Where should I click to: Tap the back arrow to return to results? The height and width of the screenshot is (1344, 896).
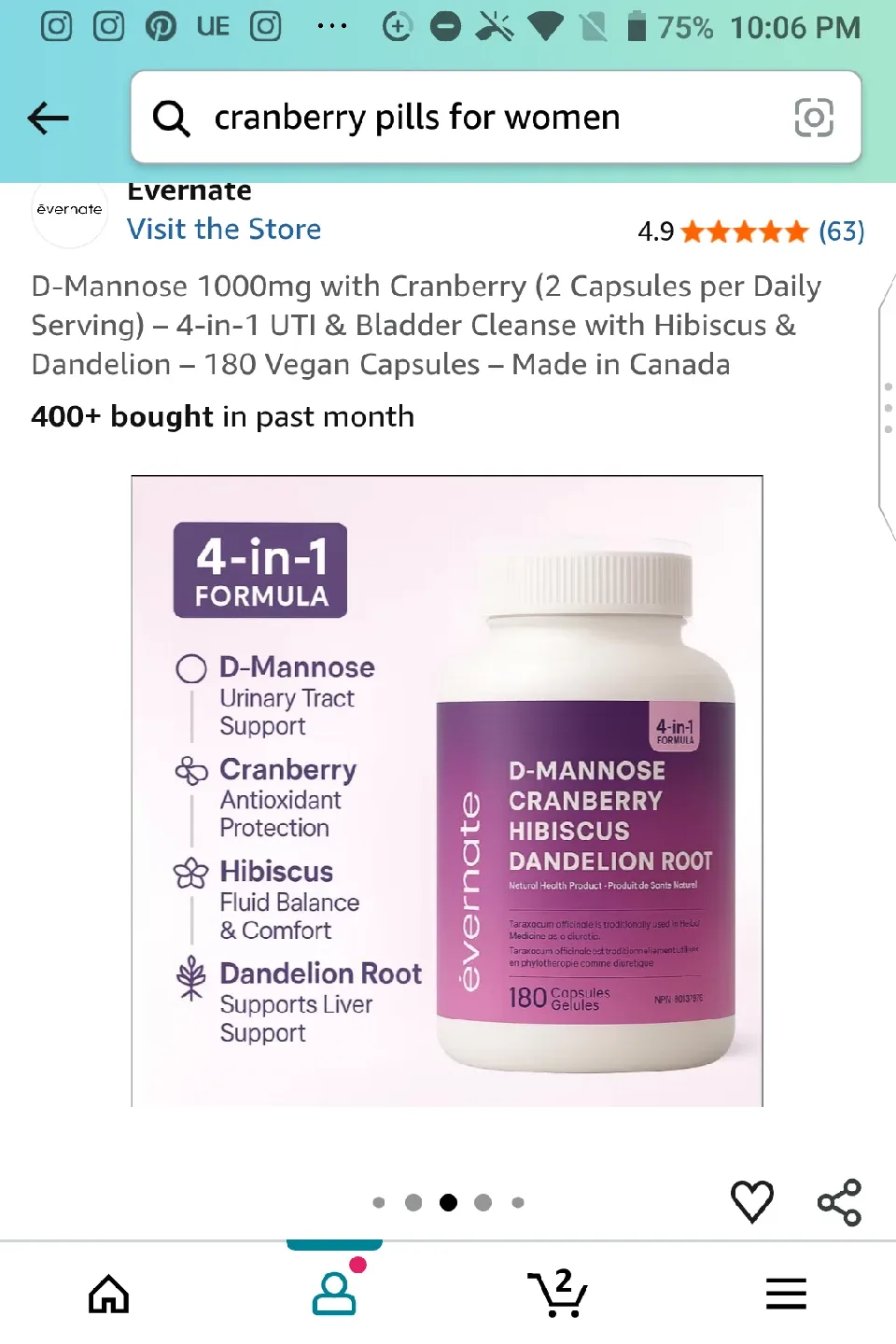pos(48,118)
